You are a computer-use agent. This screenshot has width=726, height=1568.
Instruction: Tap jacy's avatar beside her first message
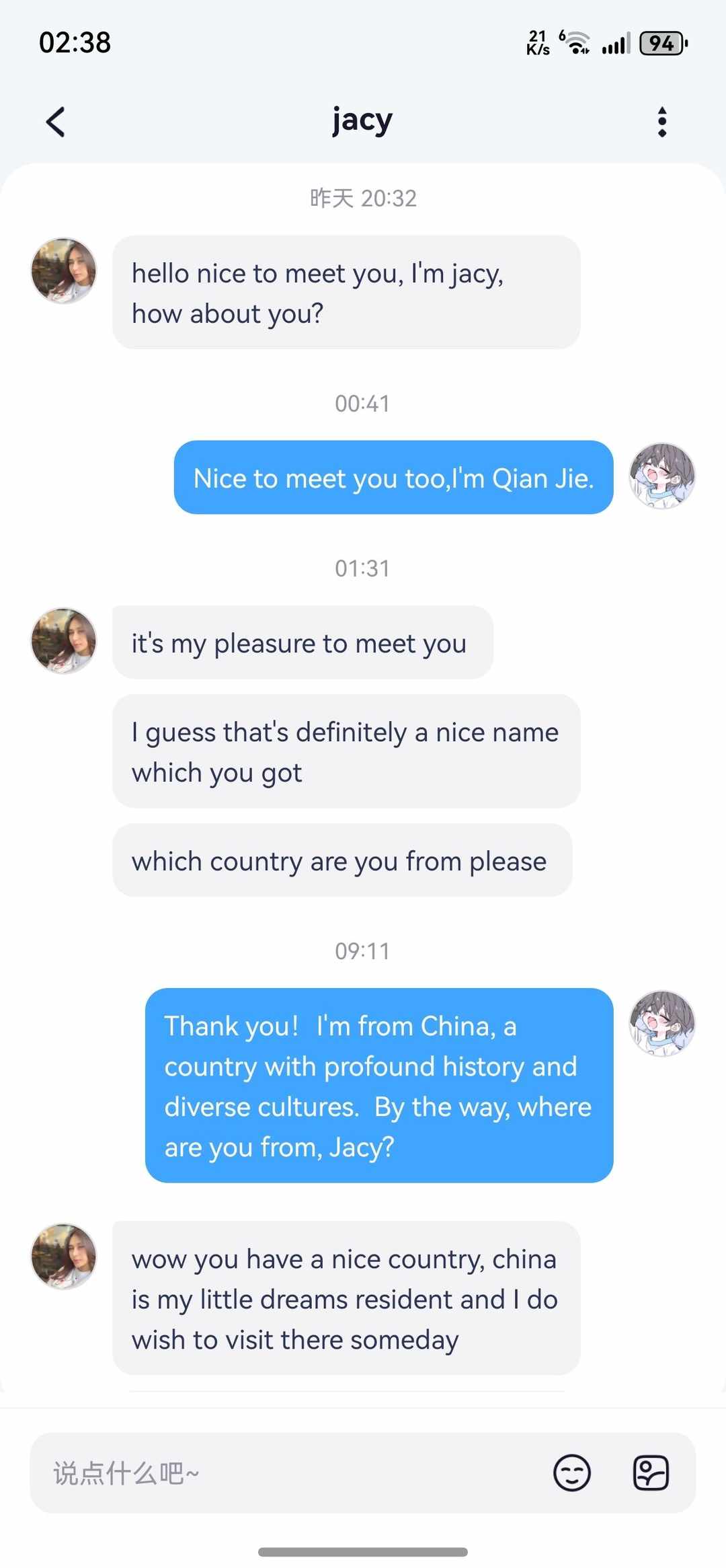64,270
